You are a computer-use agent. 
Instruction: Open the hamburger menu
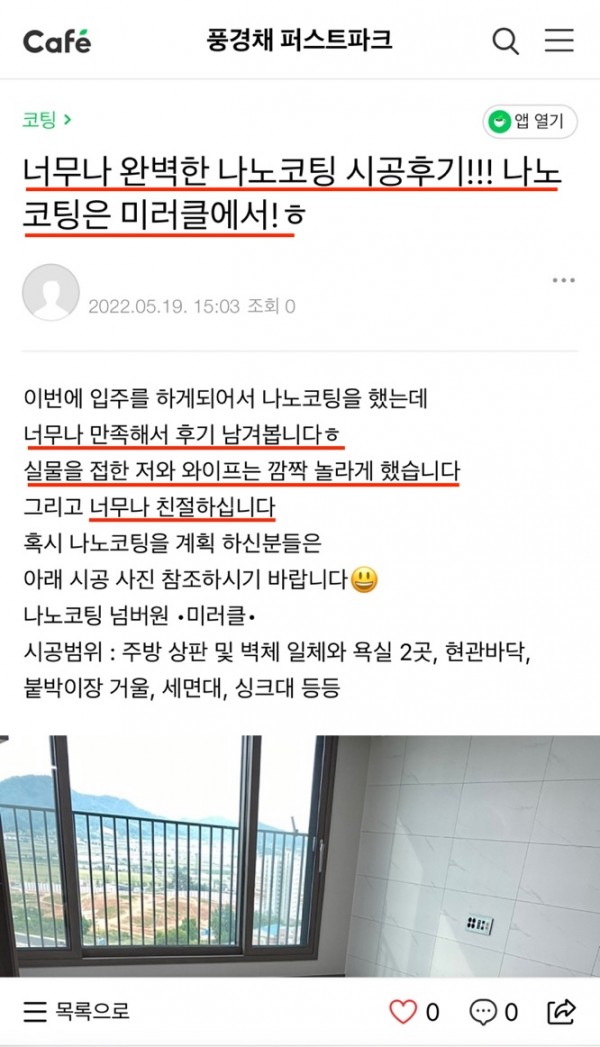pos(558,41)
